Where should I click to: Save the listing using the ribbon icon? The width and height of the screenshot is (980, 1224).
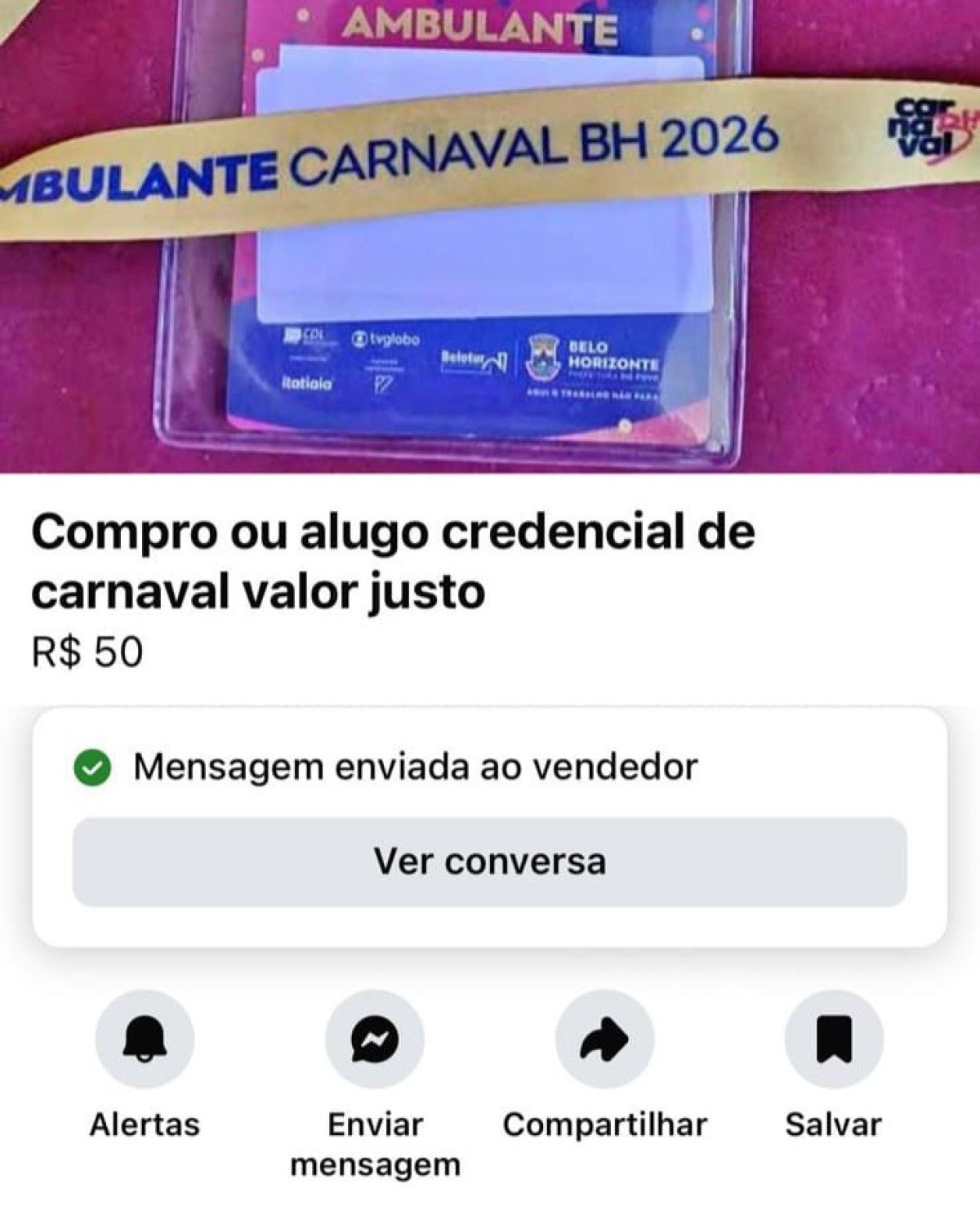834,1039
